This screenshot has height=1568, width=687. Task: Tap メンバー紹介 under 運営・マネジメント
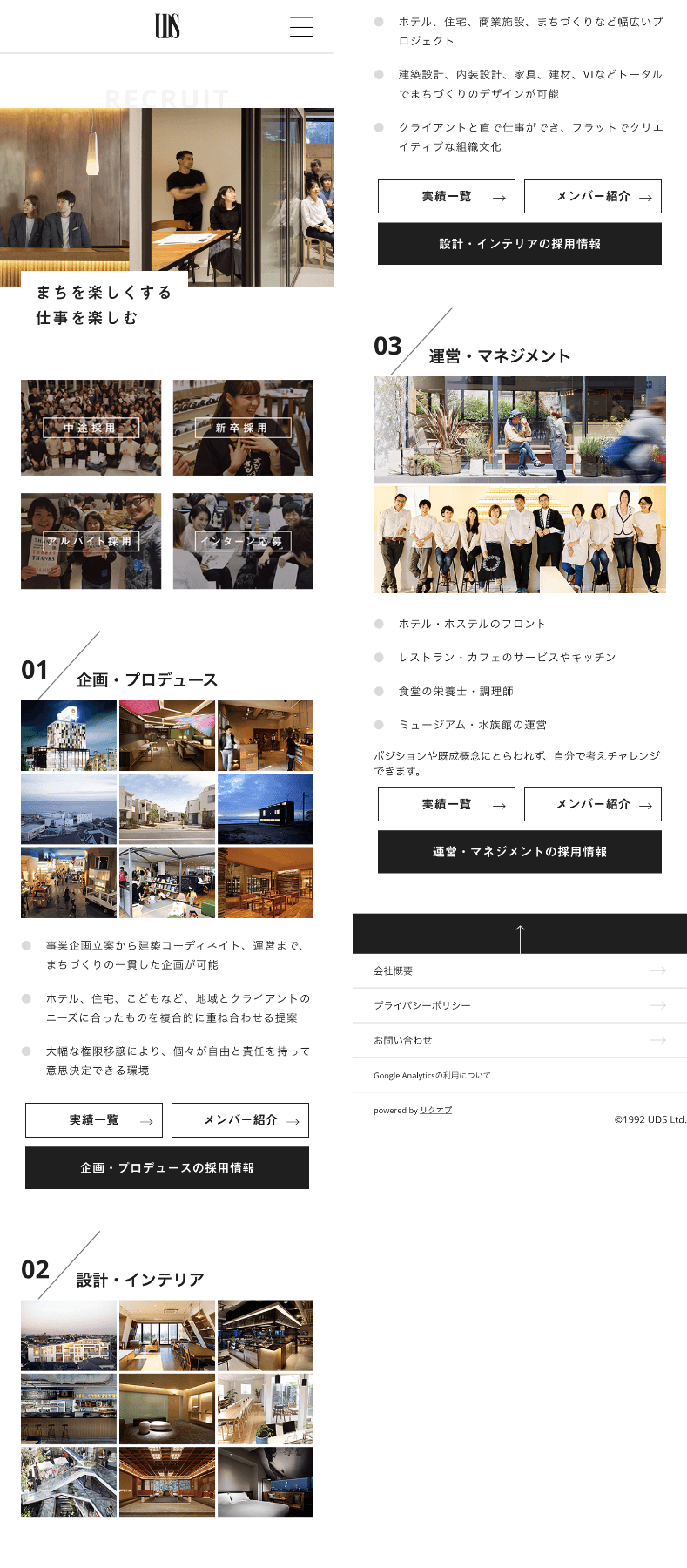592,804
